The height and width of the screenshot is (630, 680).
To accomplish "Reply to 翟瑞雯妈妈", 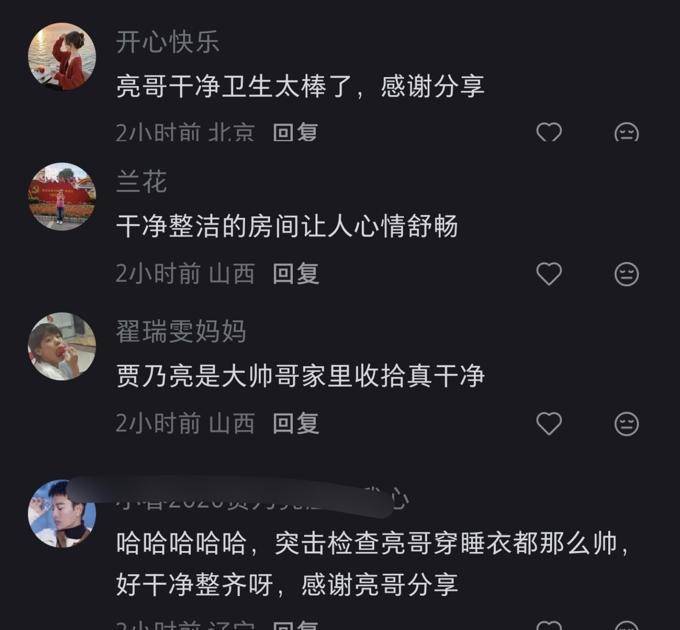I will tap(295, 423).
